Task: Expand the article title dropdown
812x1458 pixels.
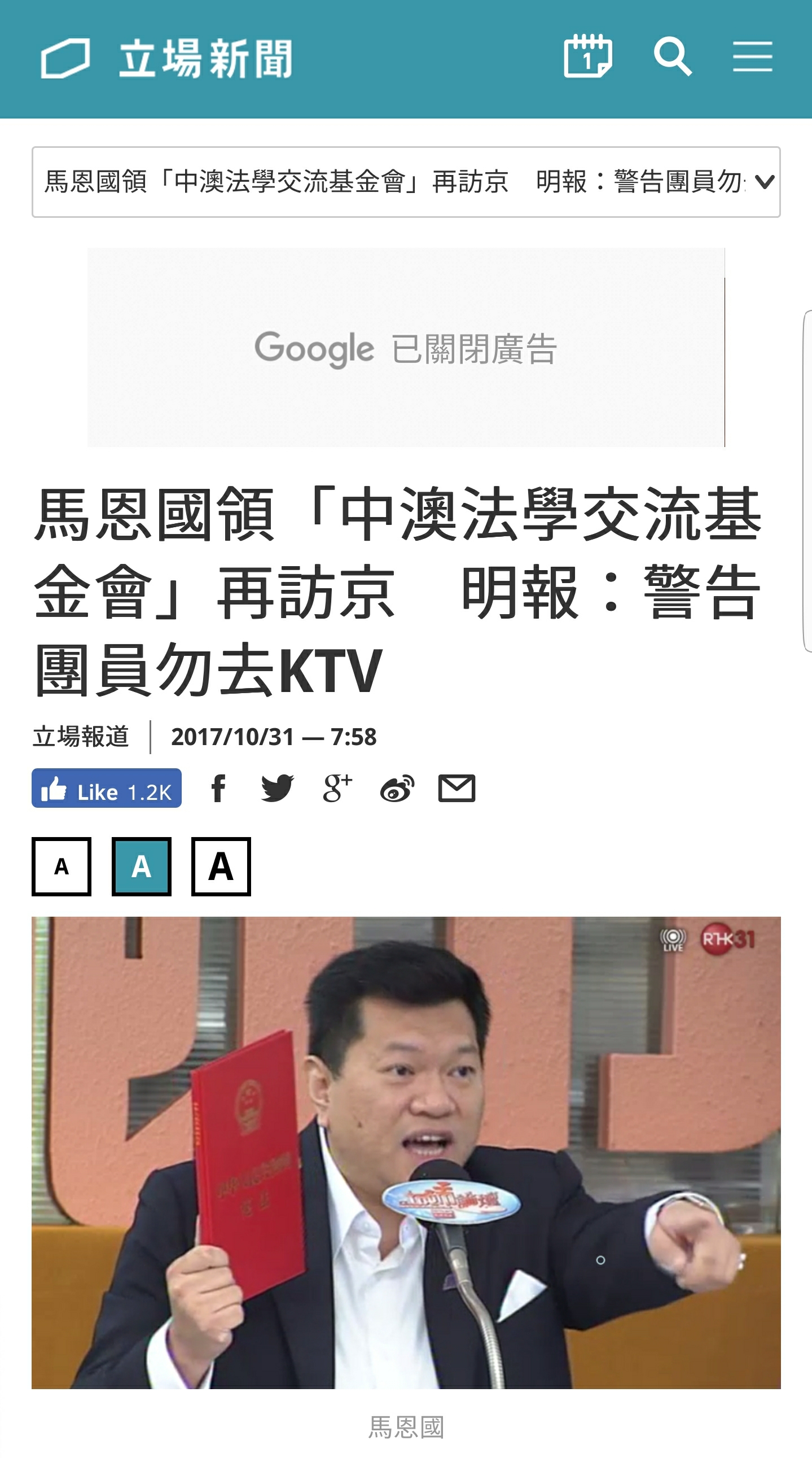Action: (x=765, y=182)
